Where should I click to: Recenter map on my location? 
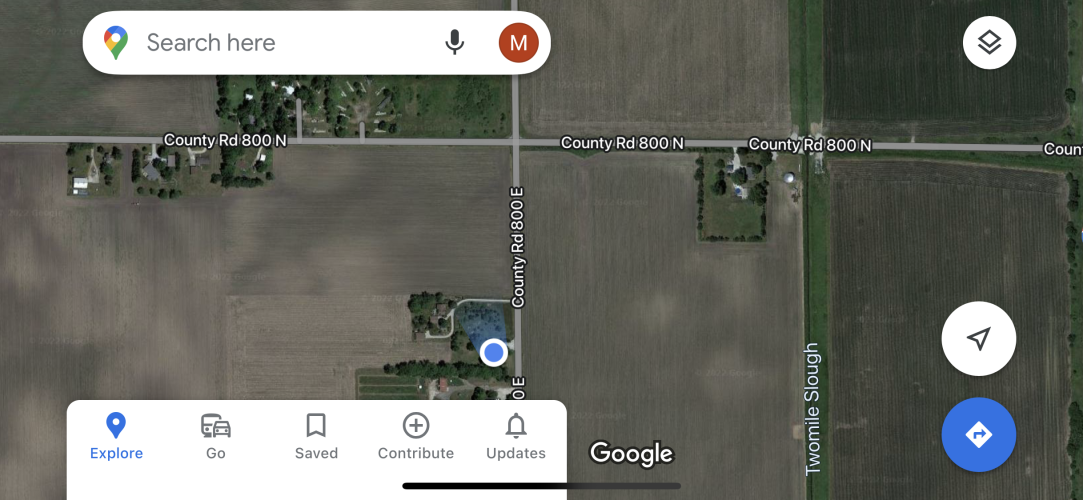coord(978,339)
